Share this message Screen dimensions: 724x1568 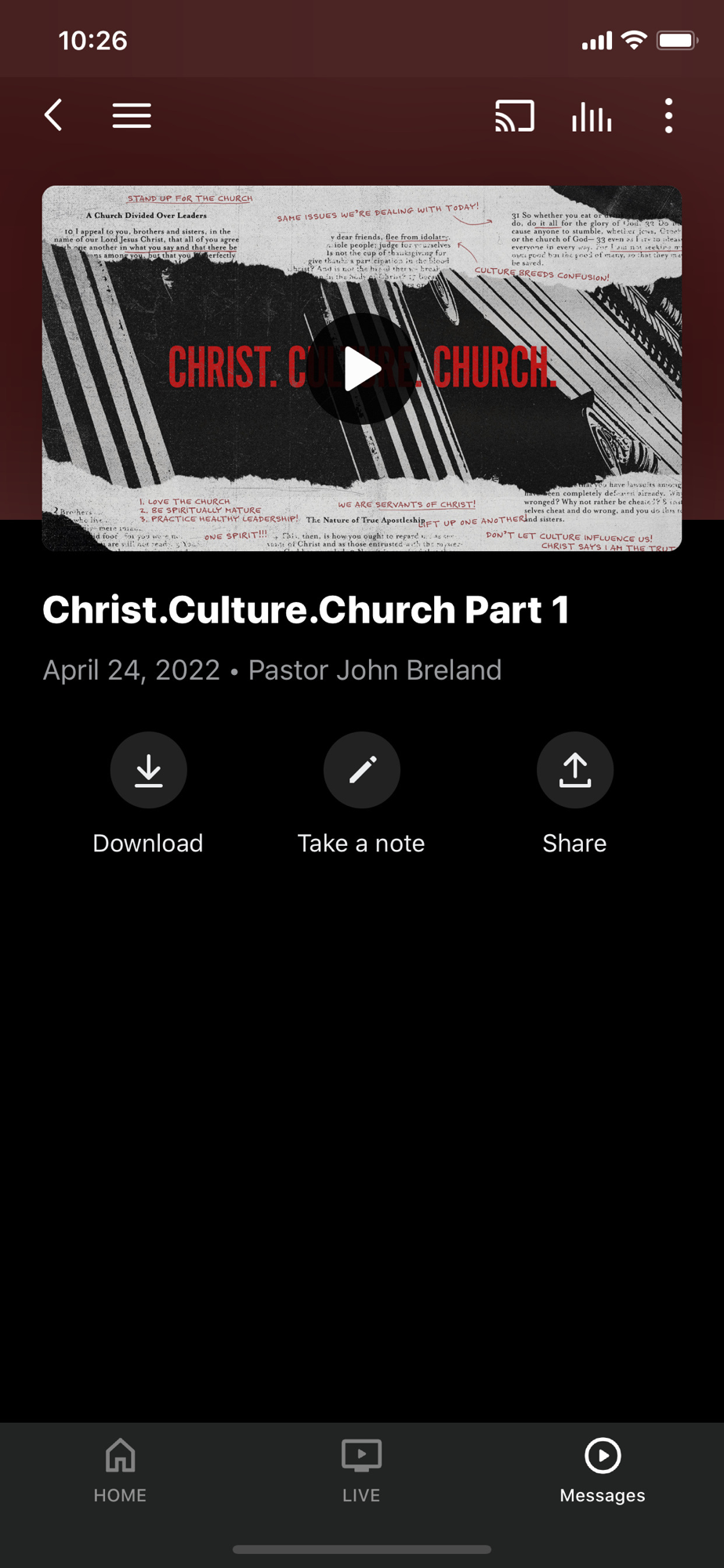[x=575, y=771]
